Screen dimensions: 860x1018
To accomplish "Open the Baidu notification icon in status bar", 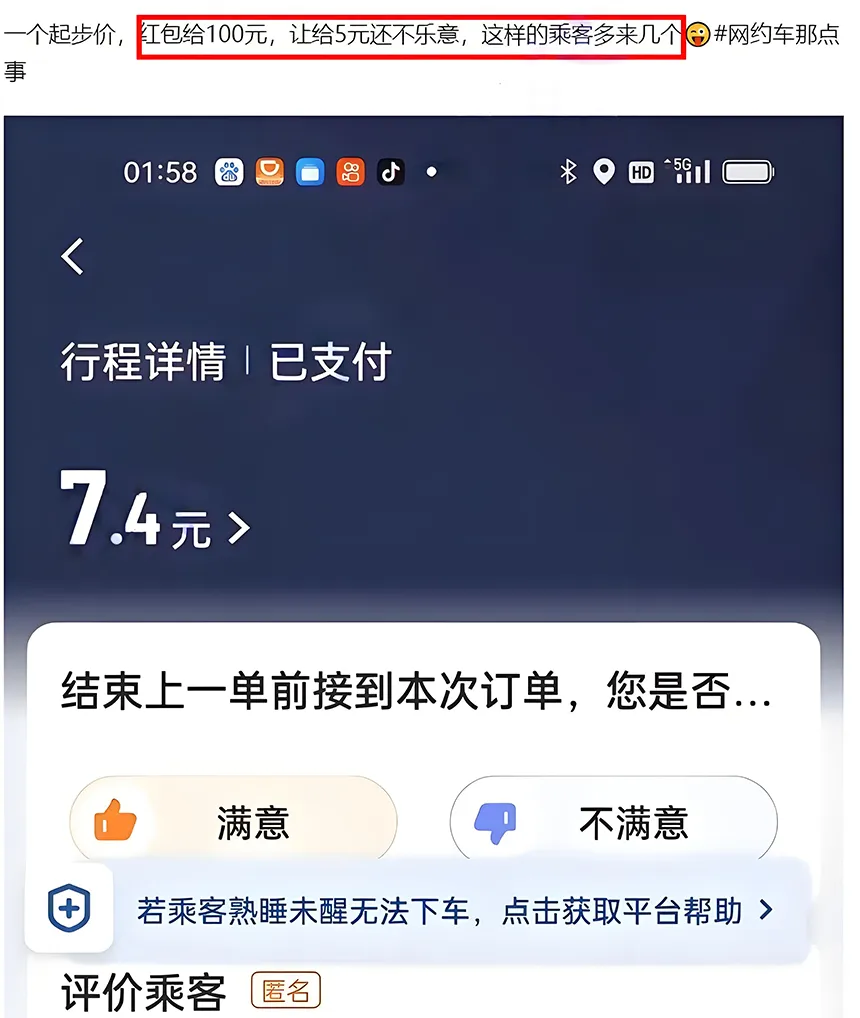I will (227, 171).
